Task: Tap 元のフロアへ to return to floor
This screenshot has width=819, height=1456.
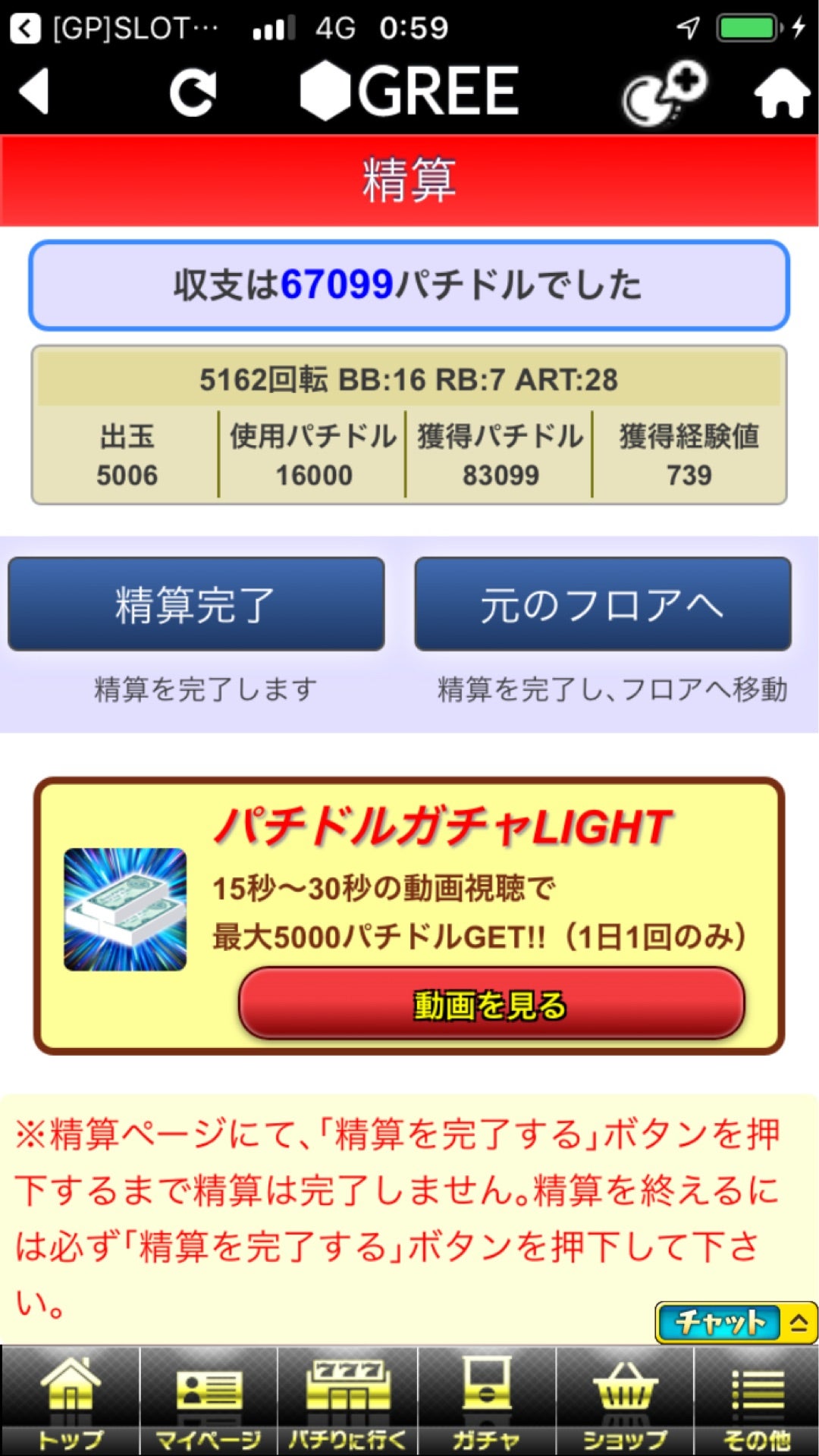Action: [602, 604]
